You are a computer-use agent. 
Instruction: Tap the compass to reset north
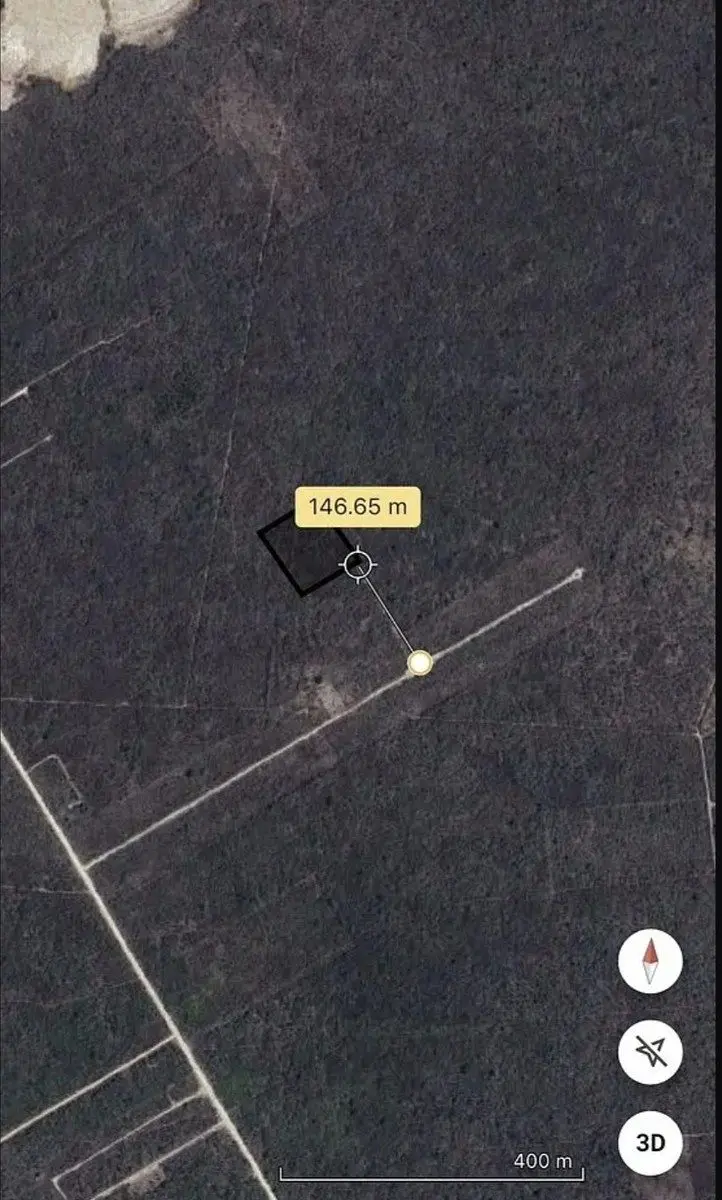click(651, 962)
